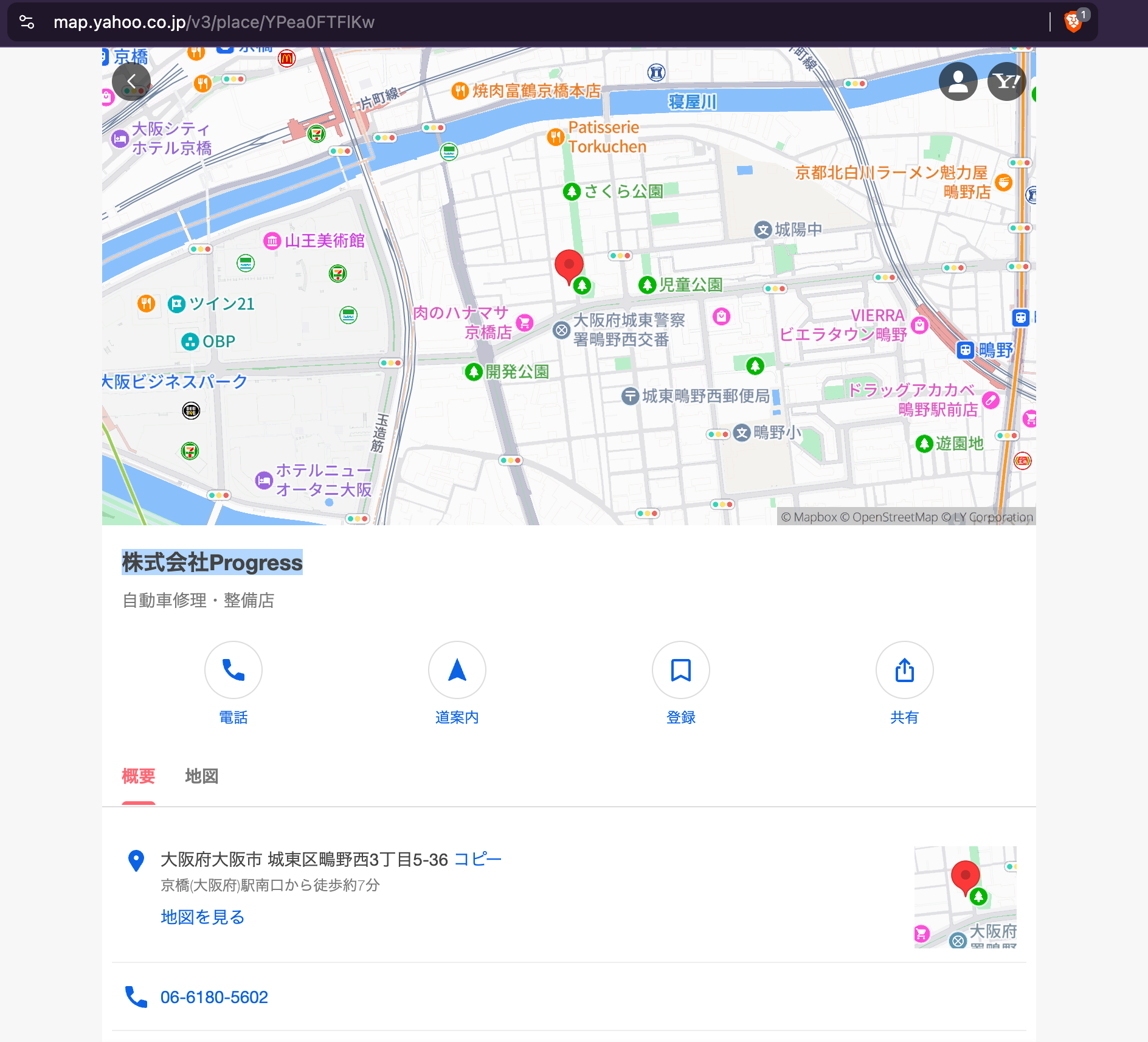Open the 地図を見る link
This screenshot has width=1148, height=1042.
[x=202, y=917]
